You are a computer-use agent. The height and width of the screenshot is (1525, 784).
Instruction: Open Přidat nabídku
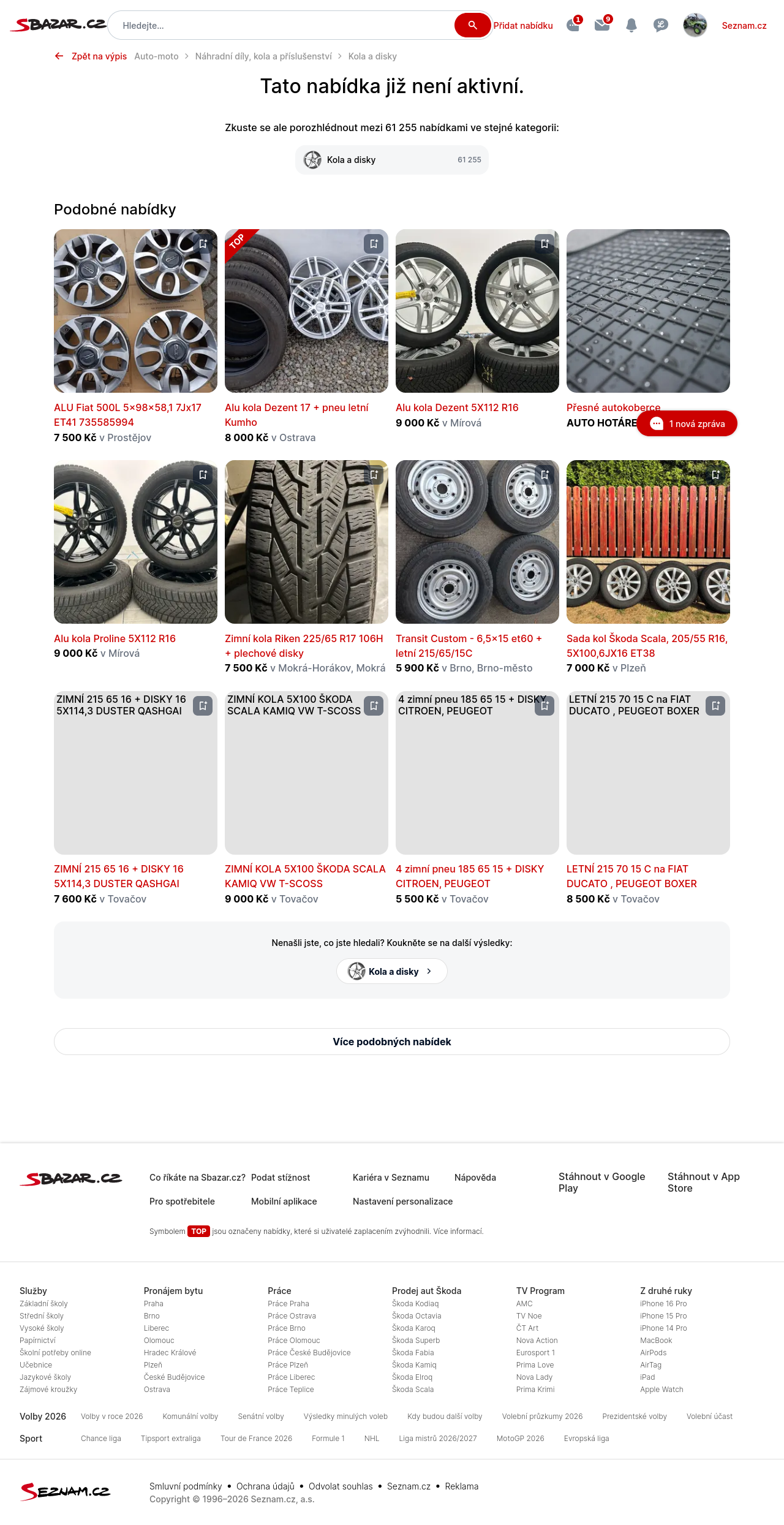pos(523,26)
